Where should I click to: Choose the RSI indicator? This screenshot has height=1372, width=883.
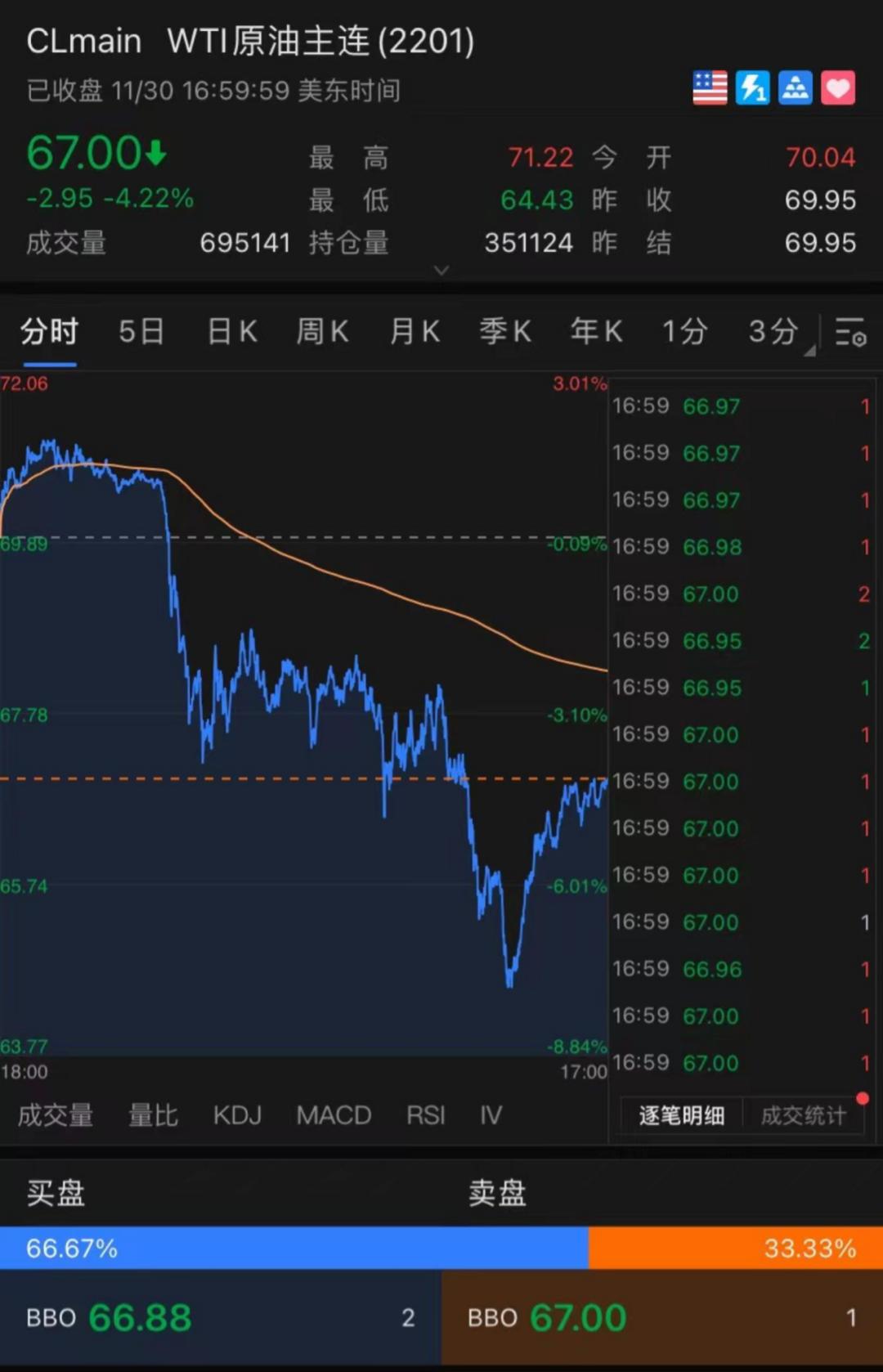point(426,1115)
